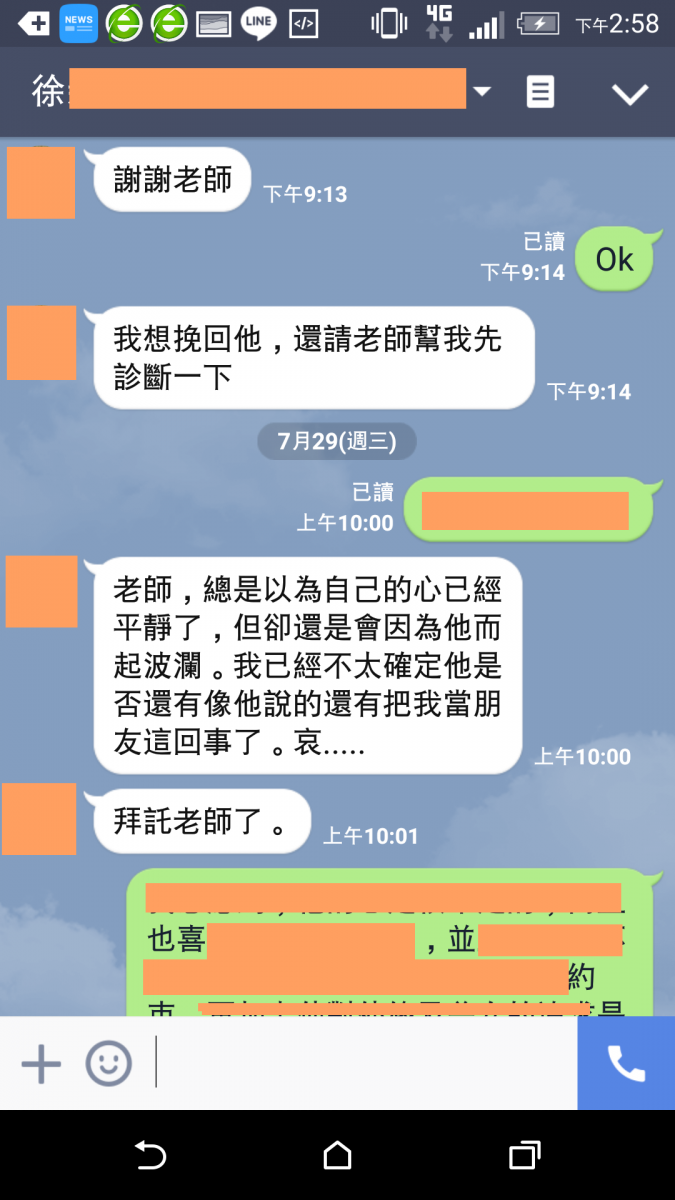Go to the home screen
The image size is (675, 1200).
tap(337, 1156)
